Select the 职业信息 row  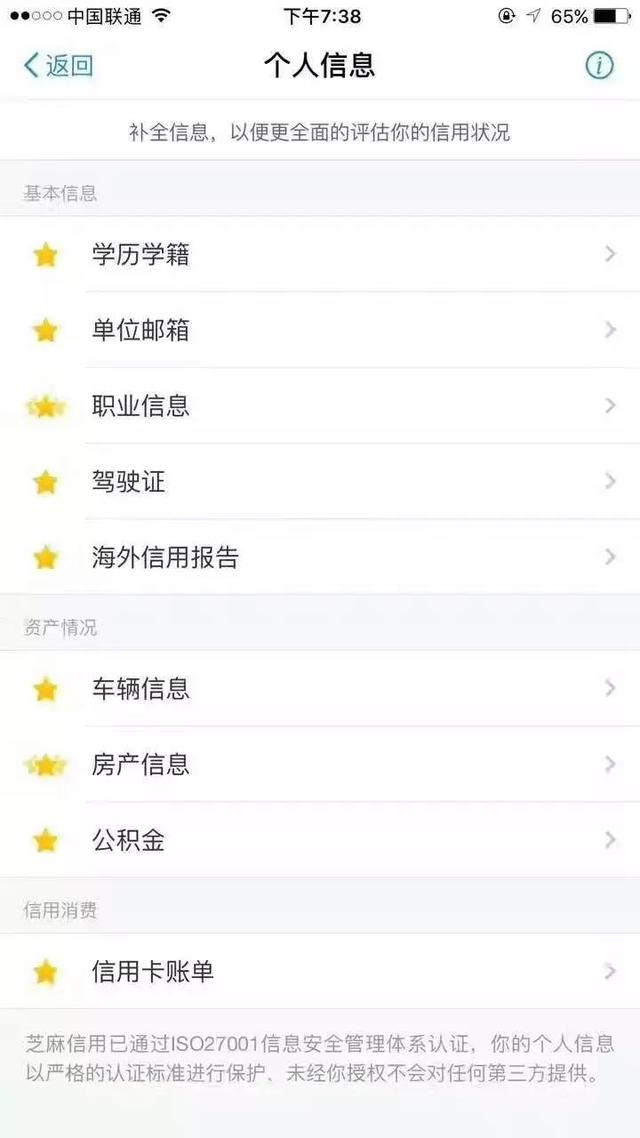(x=320, y=406)
